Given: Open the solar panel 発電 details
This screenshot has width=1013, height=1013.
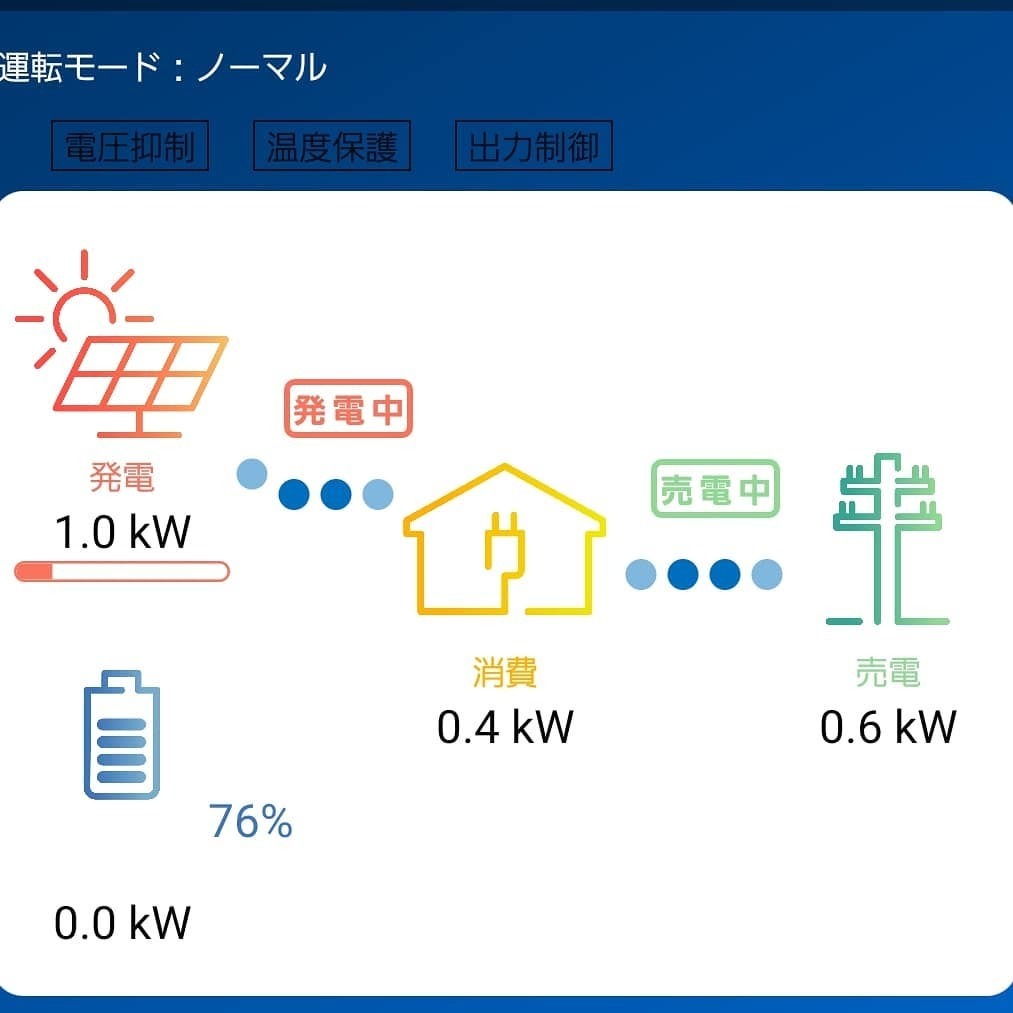Looking at the screenshot, I should tap(122, 345).
